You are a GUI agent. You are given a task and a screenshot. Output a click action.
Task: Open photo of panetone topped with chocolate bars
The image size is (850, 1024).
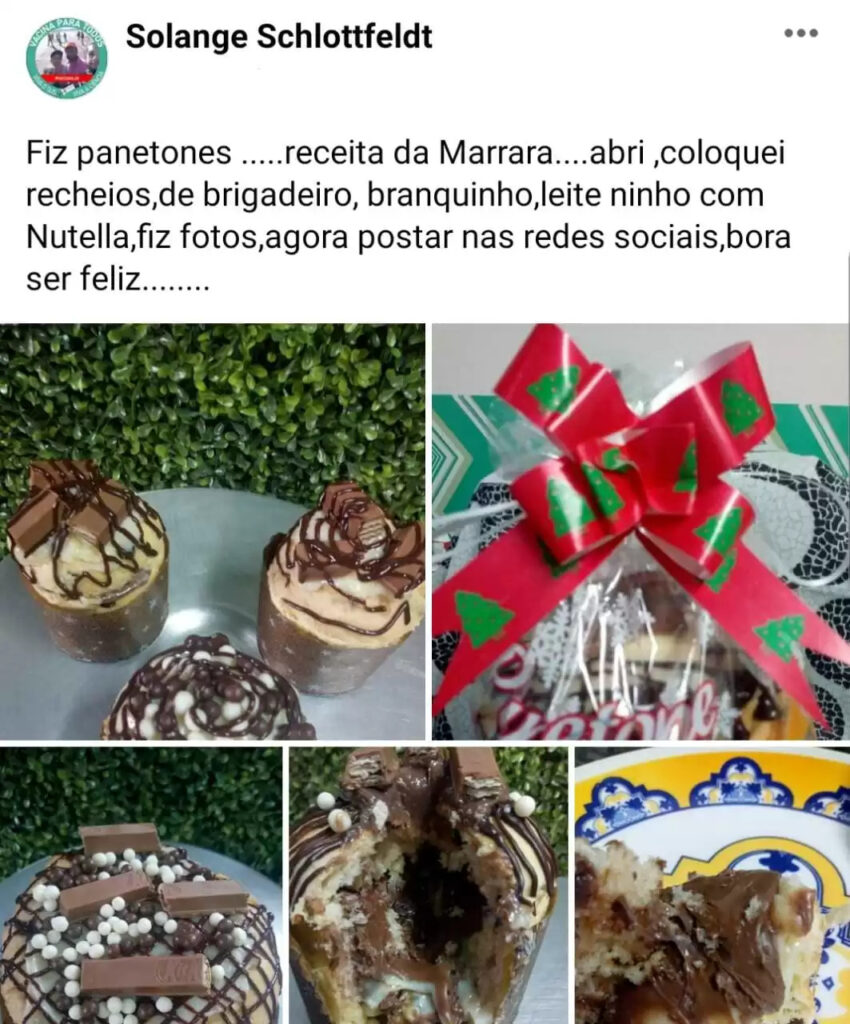[x=140, y=885]
